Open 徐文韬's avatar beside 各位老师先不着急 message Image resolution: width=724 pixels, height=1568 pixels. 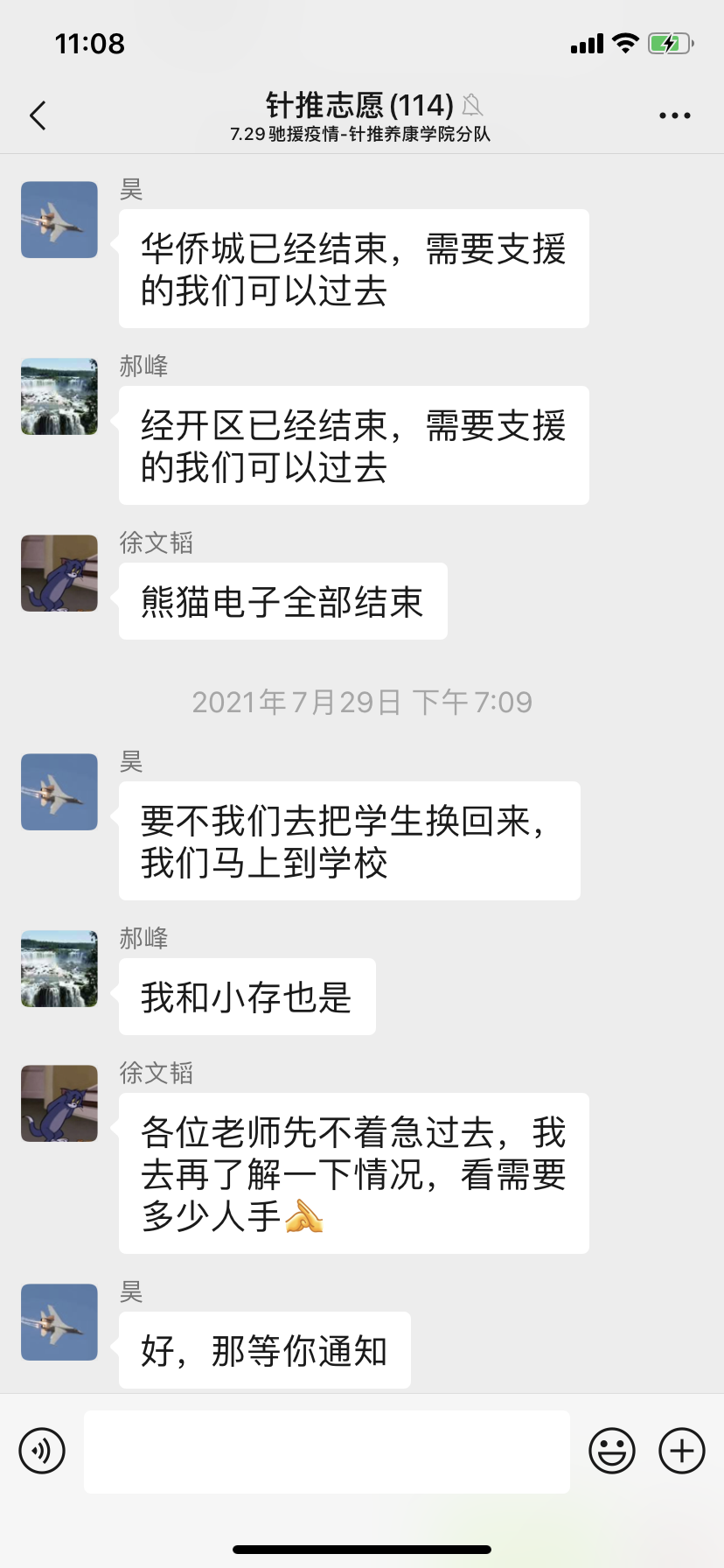59,1103
